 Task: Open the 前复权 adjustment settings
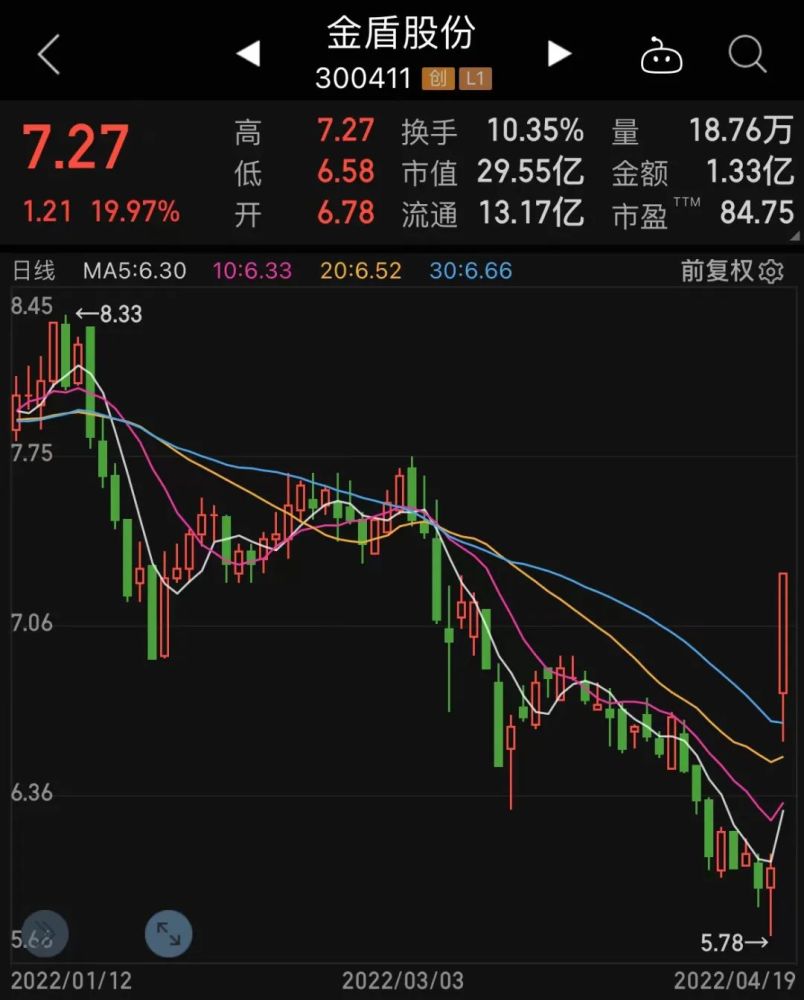click(732, 271)
